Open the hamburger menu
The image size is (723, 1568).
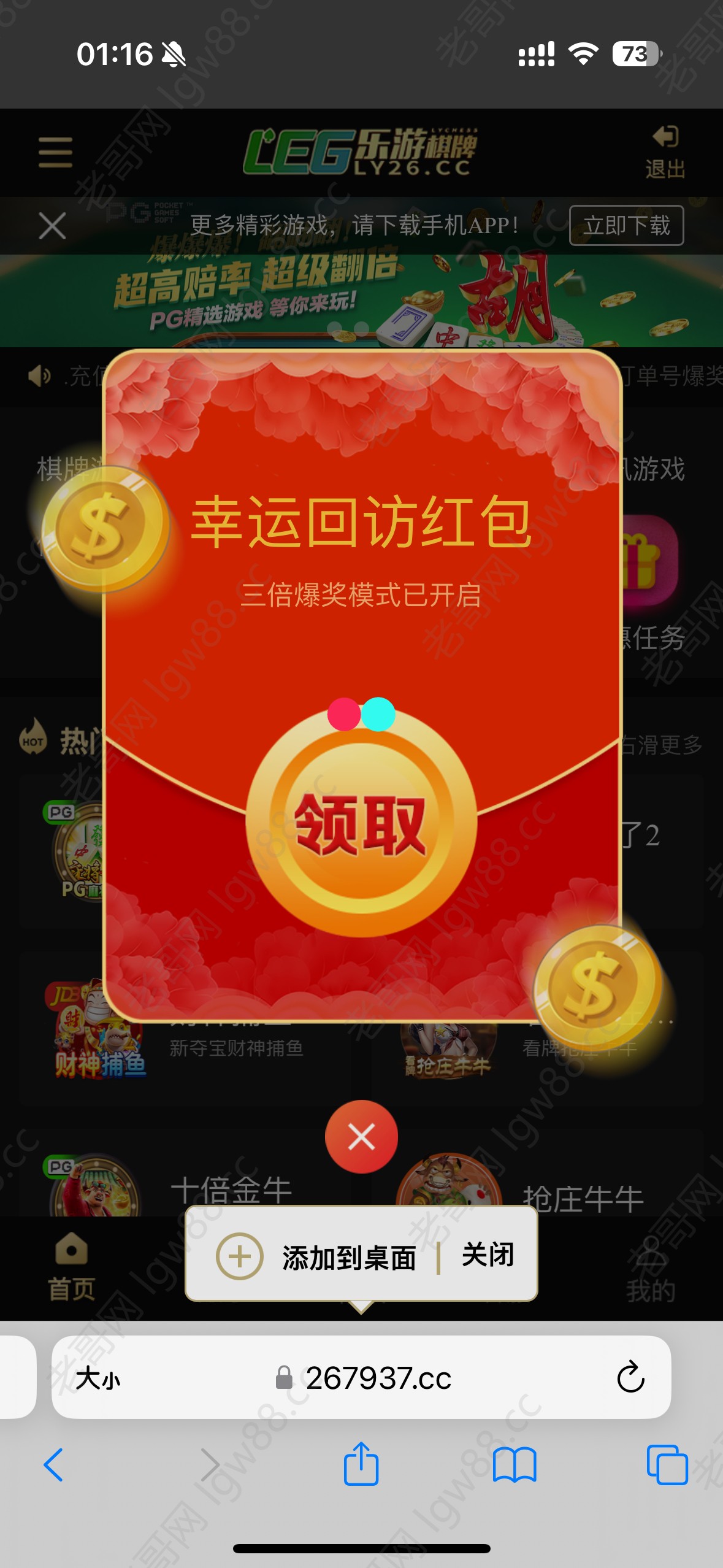point(55,152)
